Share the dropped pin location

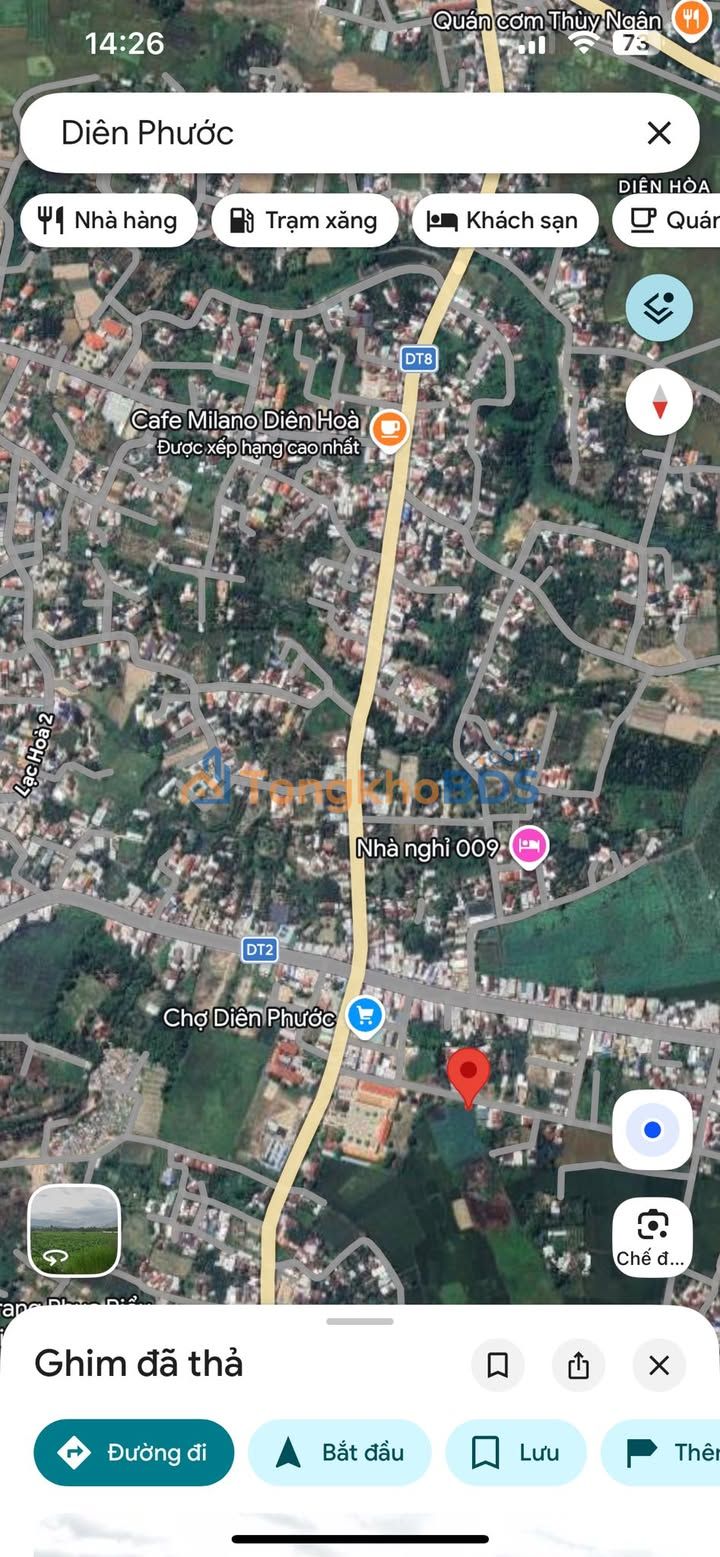point(578,1365)
